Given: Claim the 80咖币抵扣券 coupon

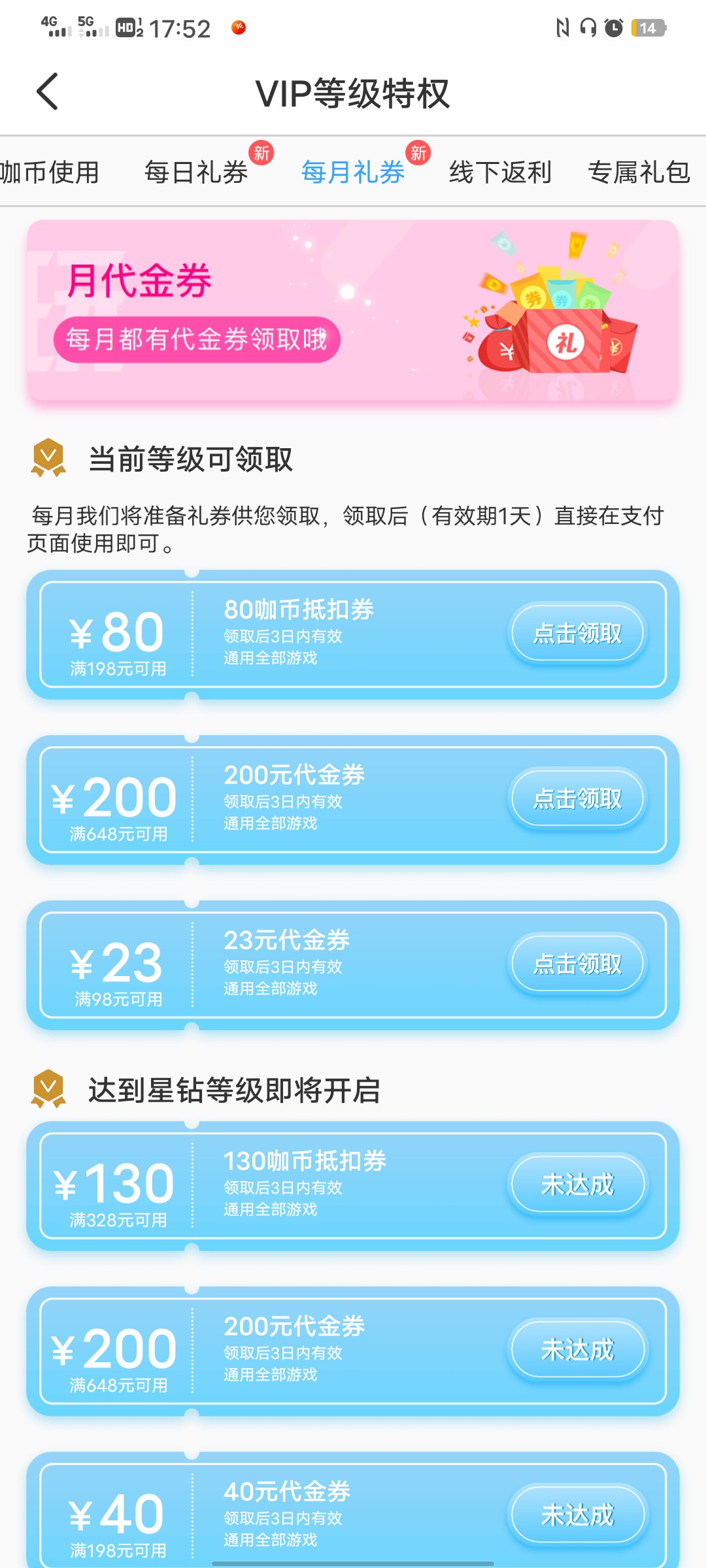Looking at the screenshot, I should (x=577, y=633).
